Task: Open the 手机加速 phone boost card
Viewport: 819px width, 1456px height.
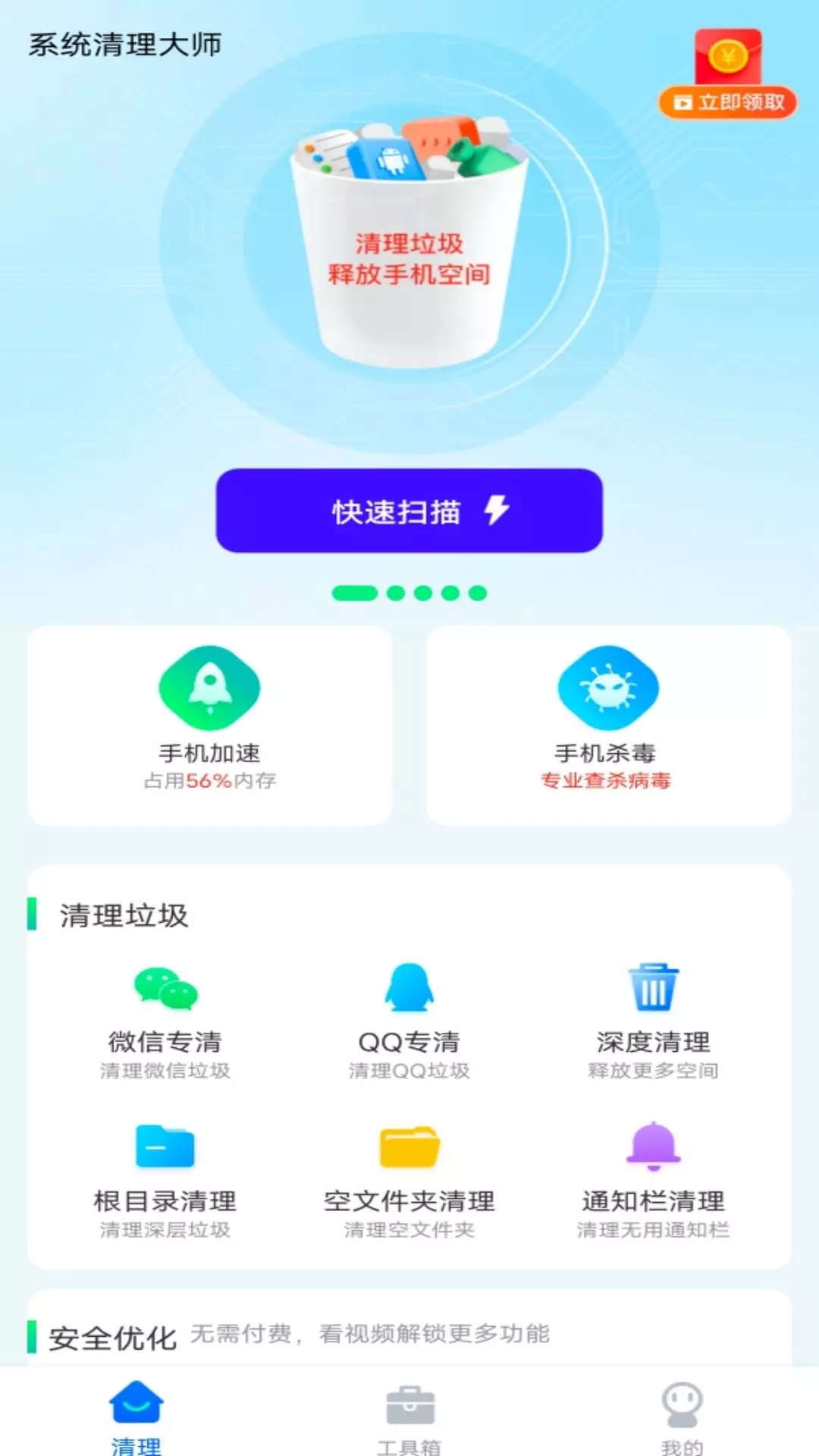Action: click(x=210, y=725)
